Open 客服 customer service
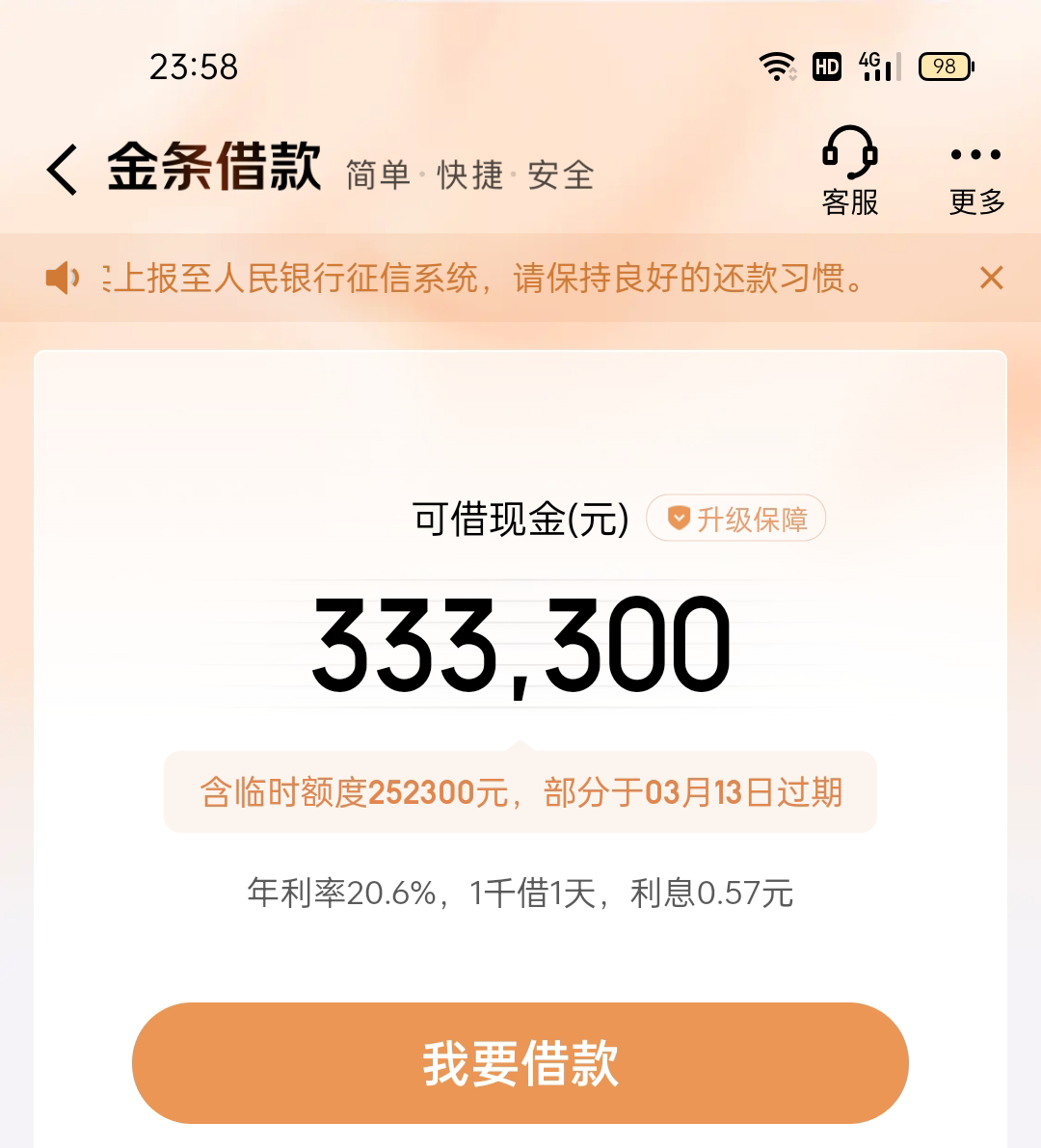This screenshot has width=1041, height=1148. [x=849, y=172]
